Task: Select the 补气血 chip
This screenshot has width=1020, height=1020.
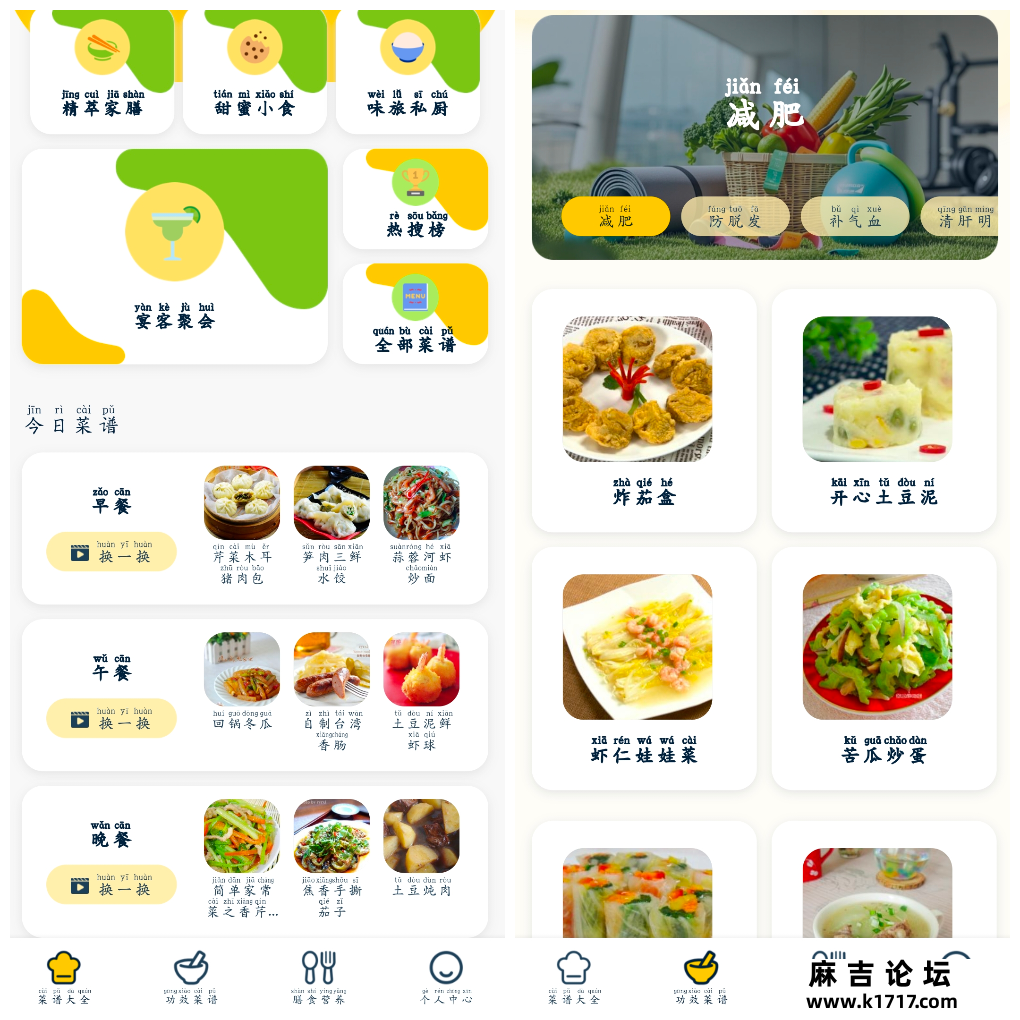Action: (855, 216)
